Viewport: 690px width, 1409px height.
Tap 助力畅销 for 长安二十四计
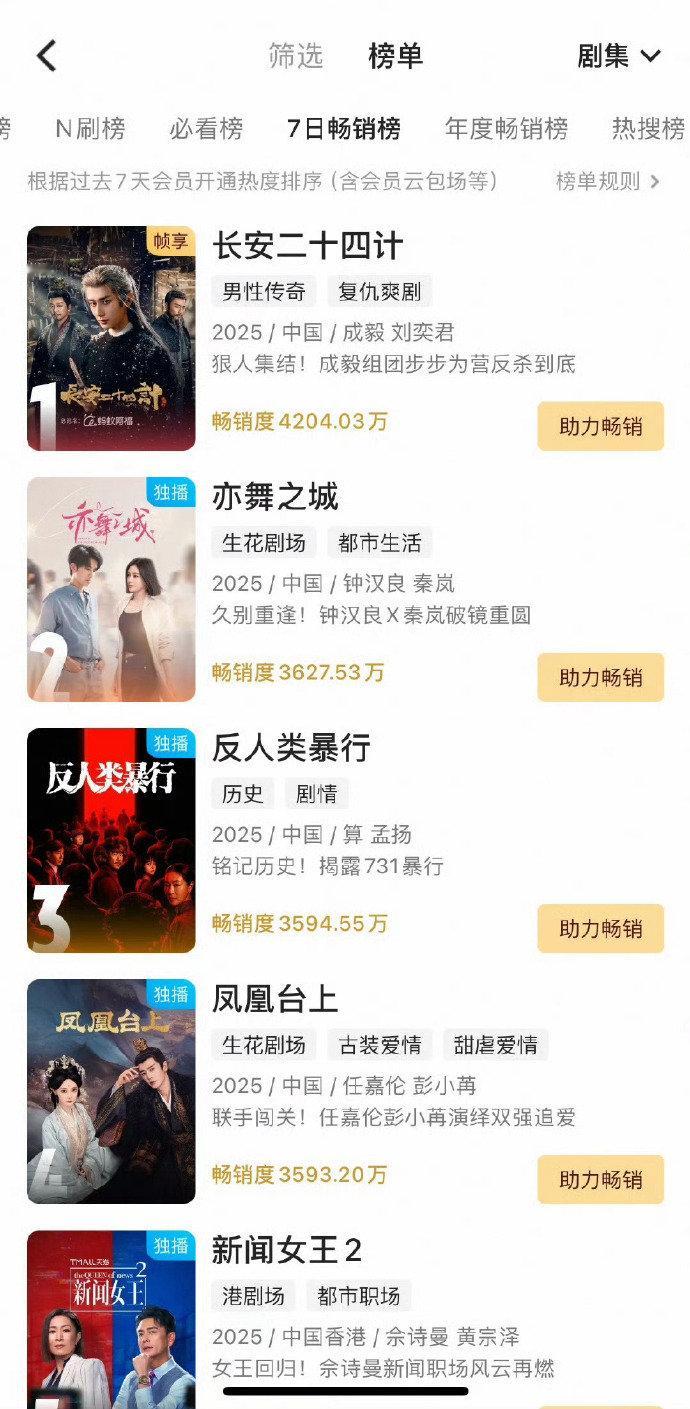[600, 427]
